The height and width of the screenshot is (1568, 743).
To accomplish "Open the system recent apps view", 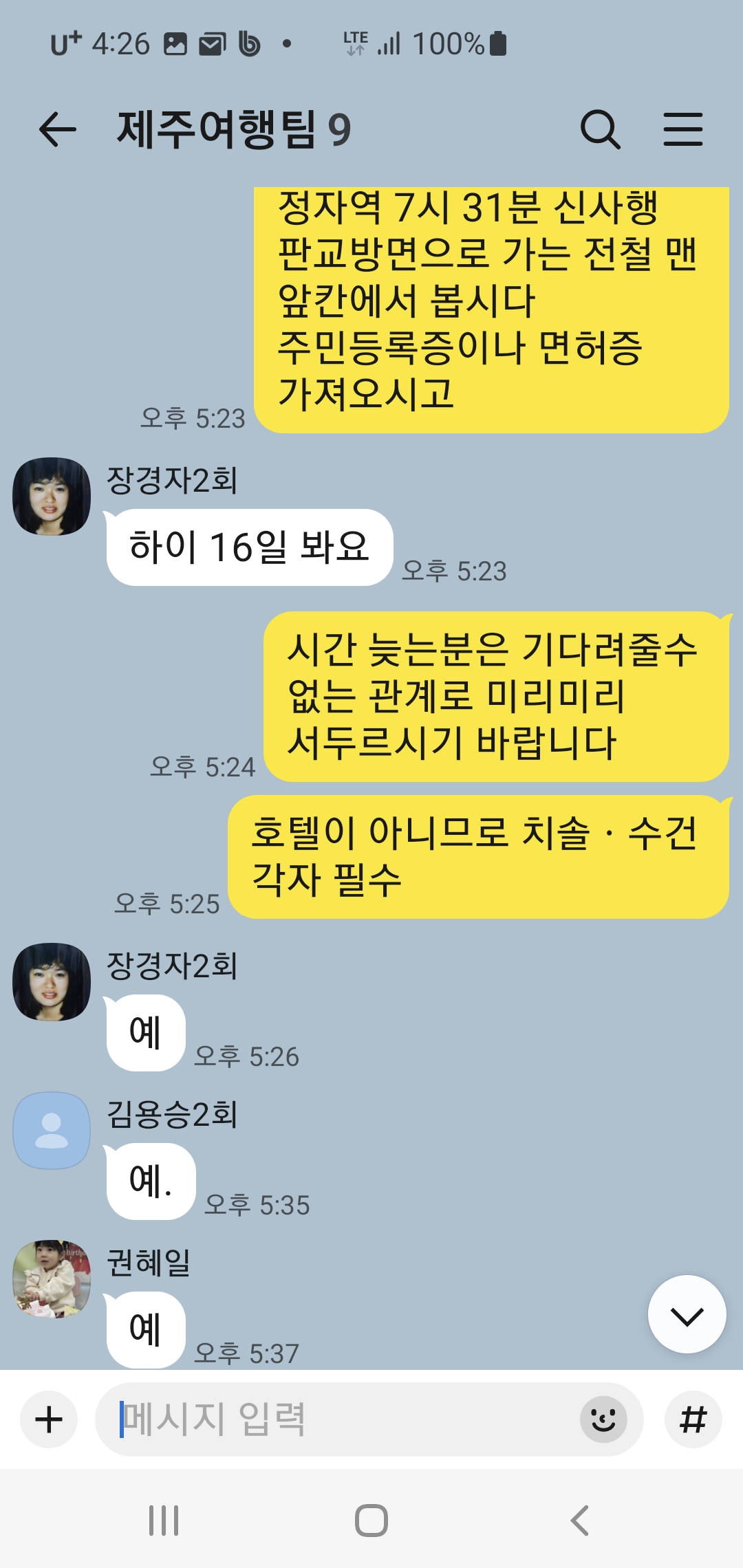I will [x=164, y=1521].
